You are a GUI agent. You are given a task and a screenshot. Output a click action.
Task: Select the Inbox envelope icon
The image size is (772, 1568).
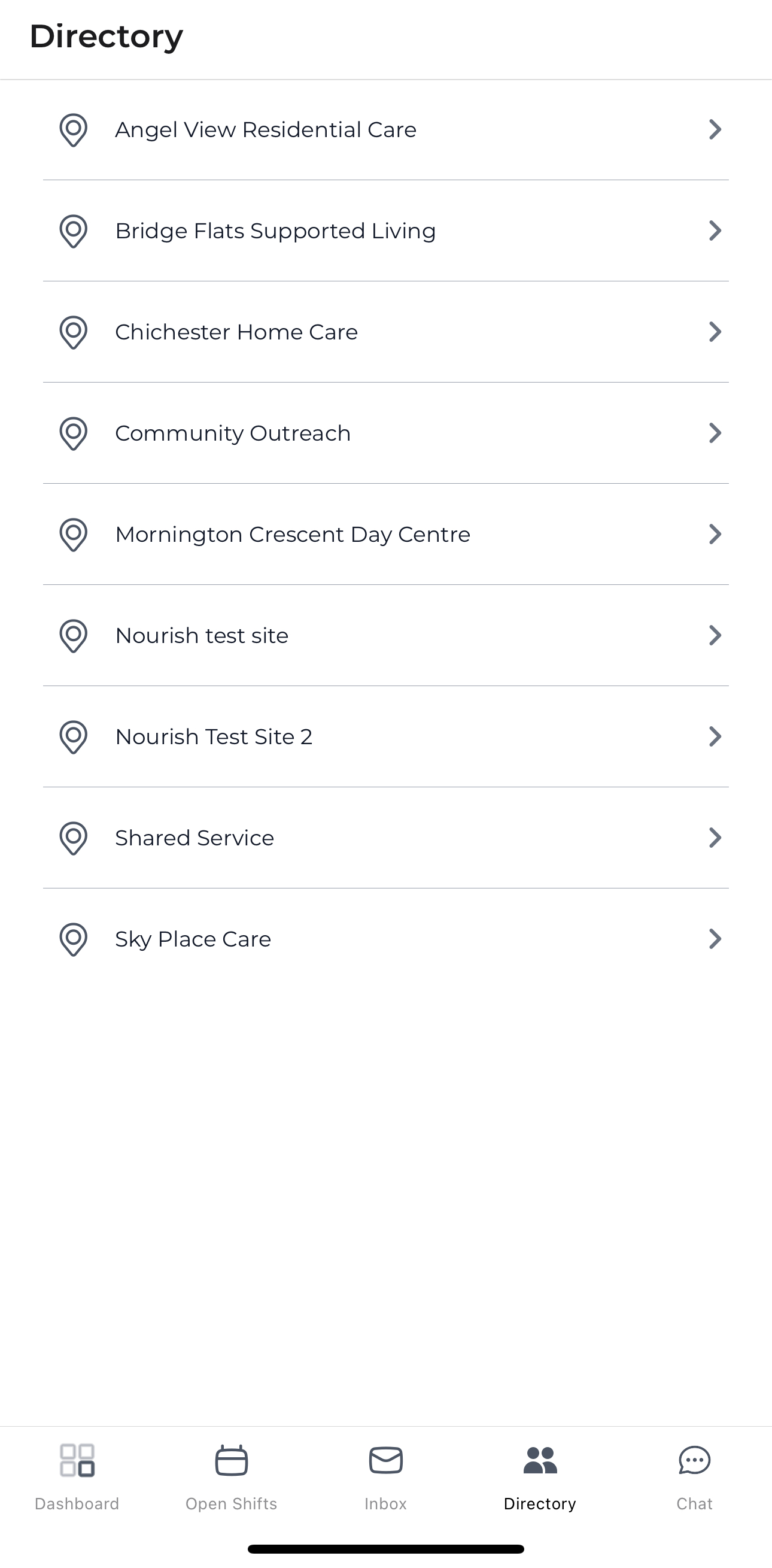pyautogui.click(x=385, y=1460)
